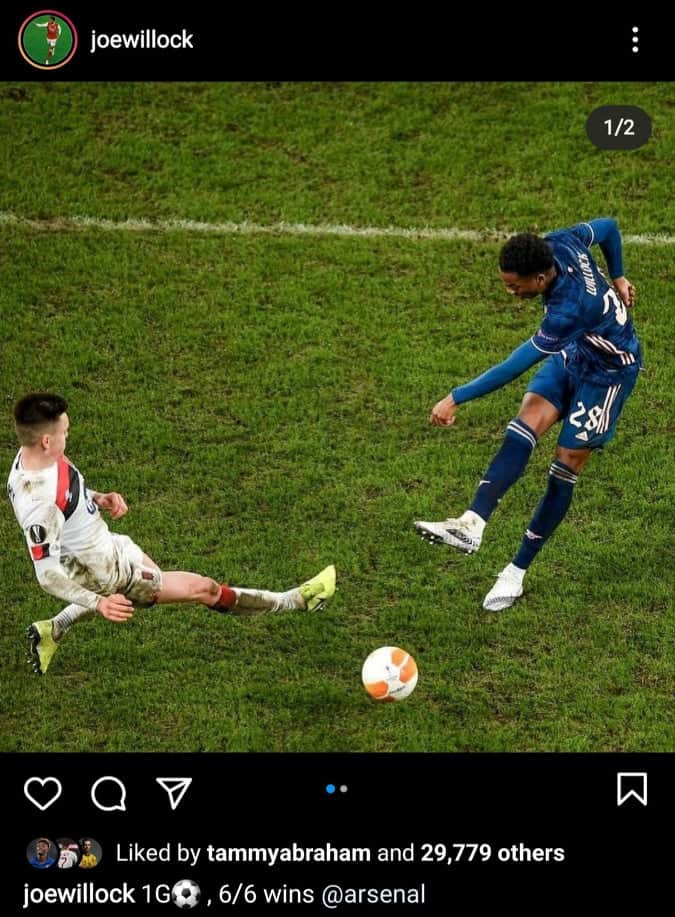
Task: Open the post's three-dot overflow menu
Action: tap(634, 40)
